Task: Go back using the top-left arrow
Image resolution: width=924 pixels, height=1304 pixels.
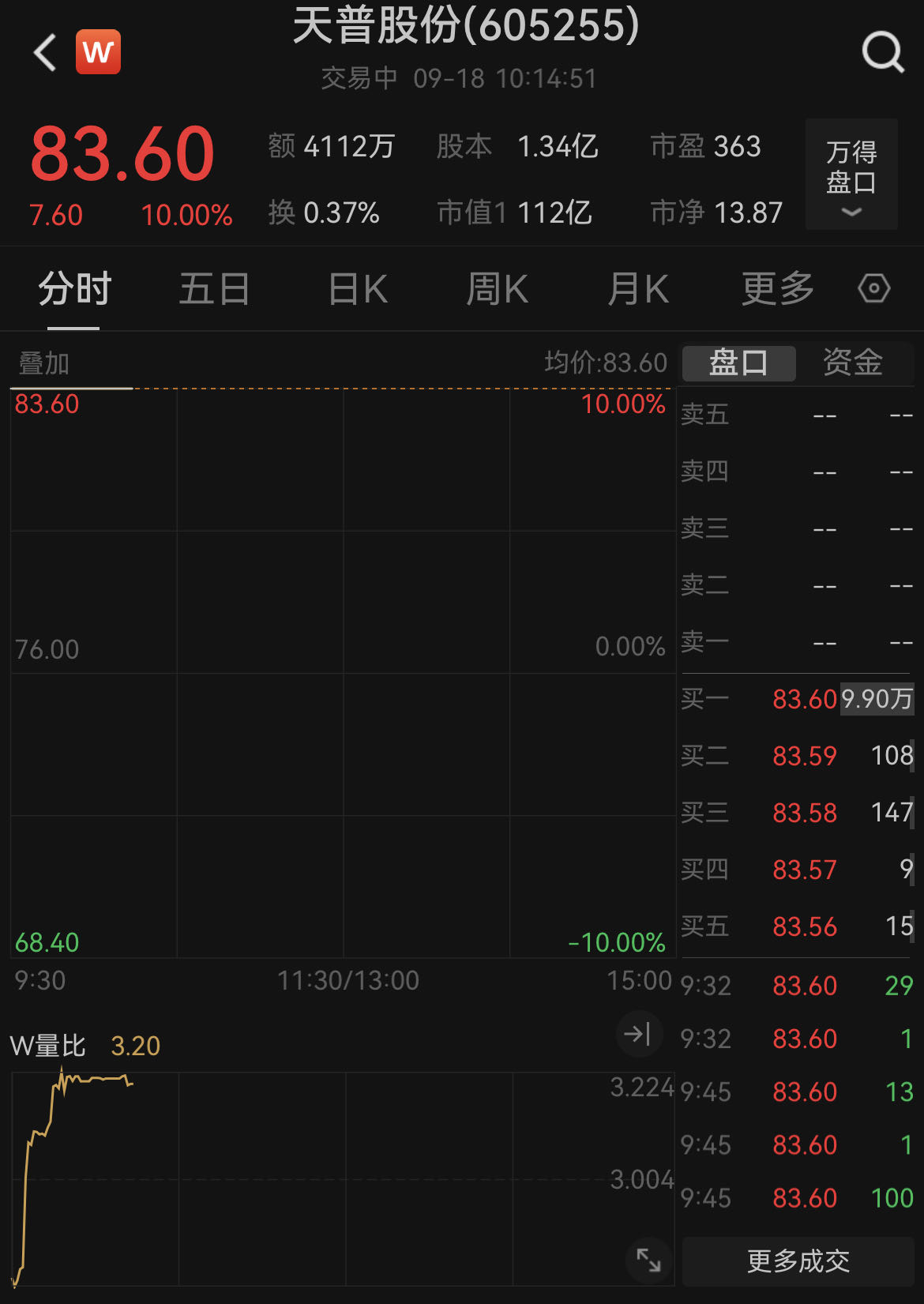Action: [x=45, y=53]
